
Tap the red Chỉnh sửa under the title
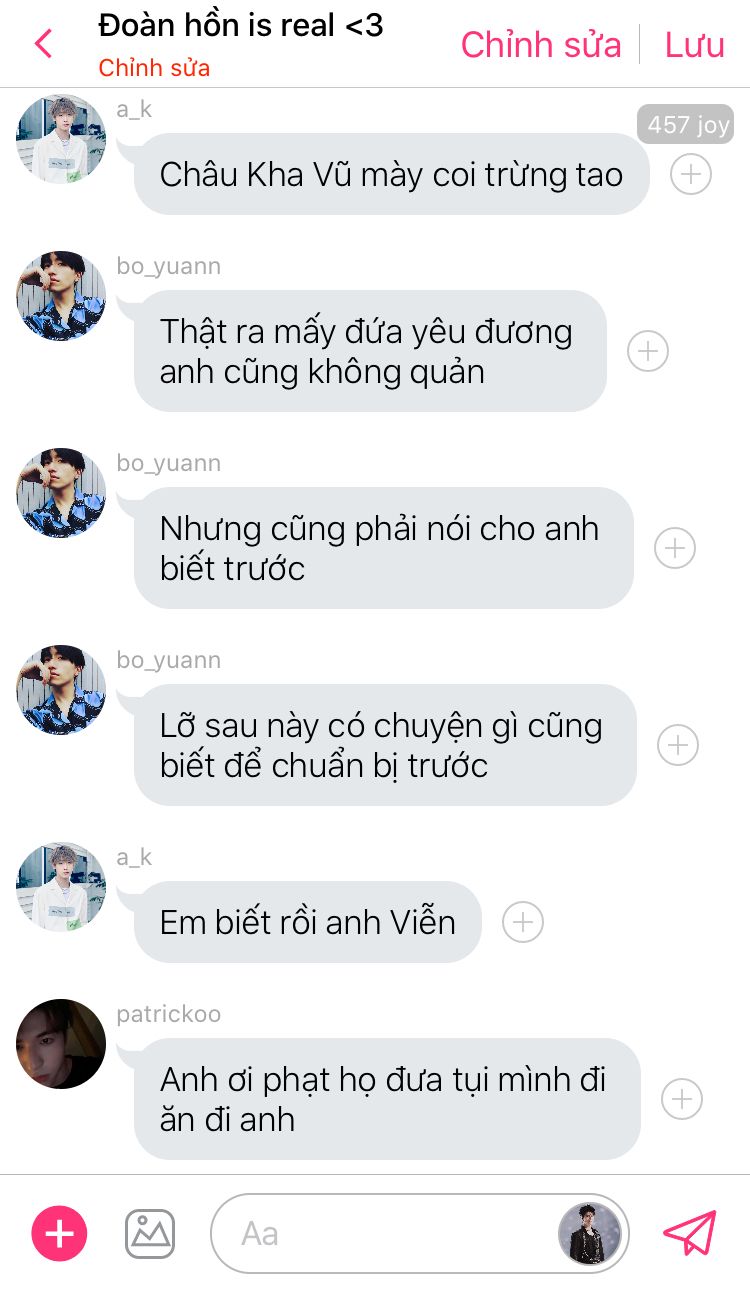[154, 68]
